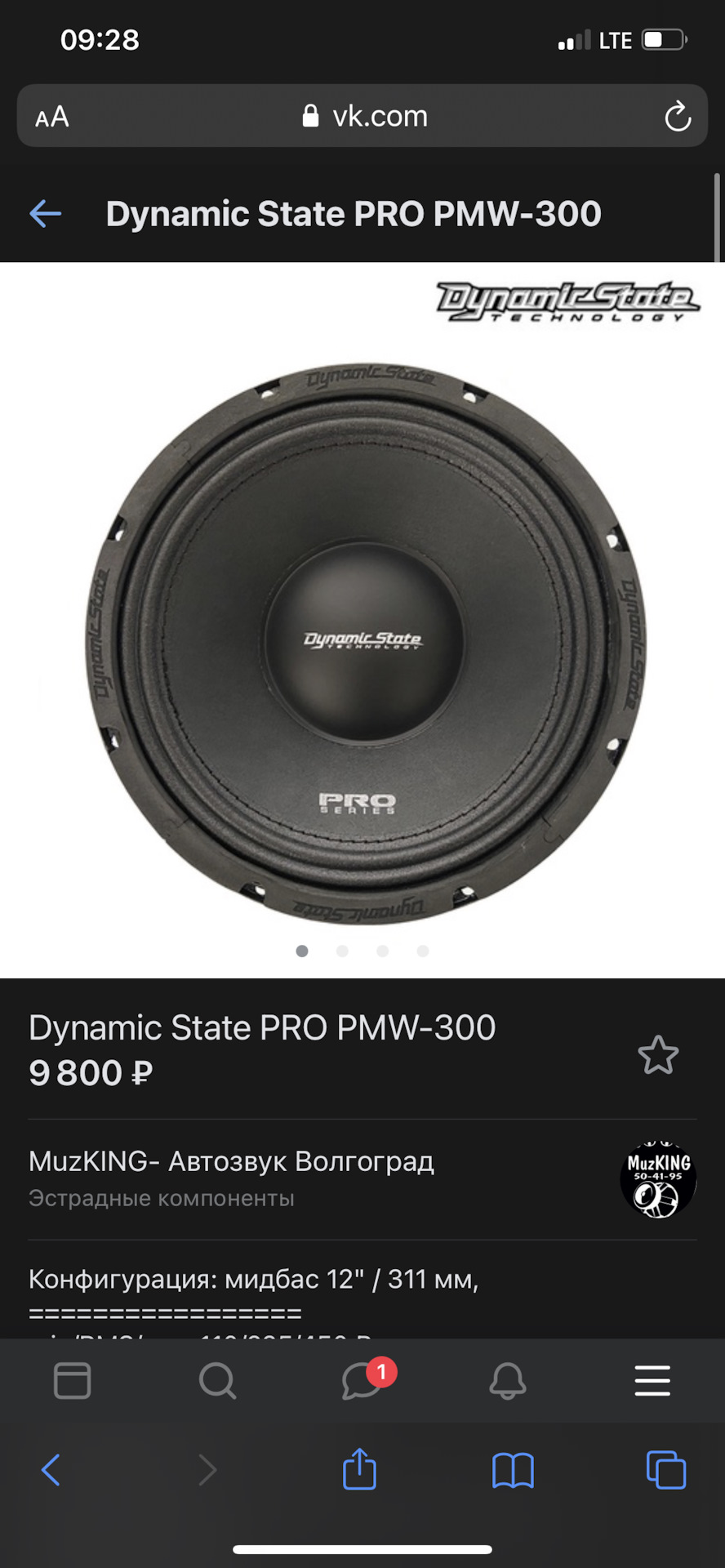Open page settings via AA button
Image resolution: width=725 pixels, height=1568 pixels.
[x=51, y=116]
